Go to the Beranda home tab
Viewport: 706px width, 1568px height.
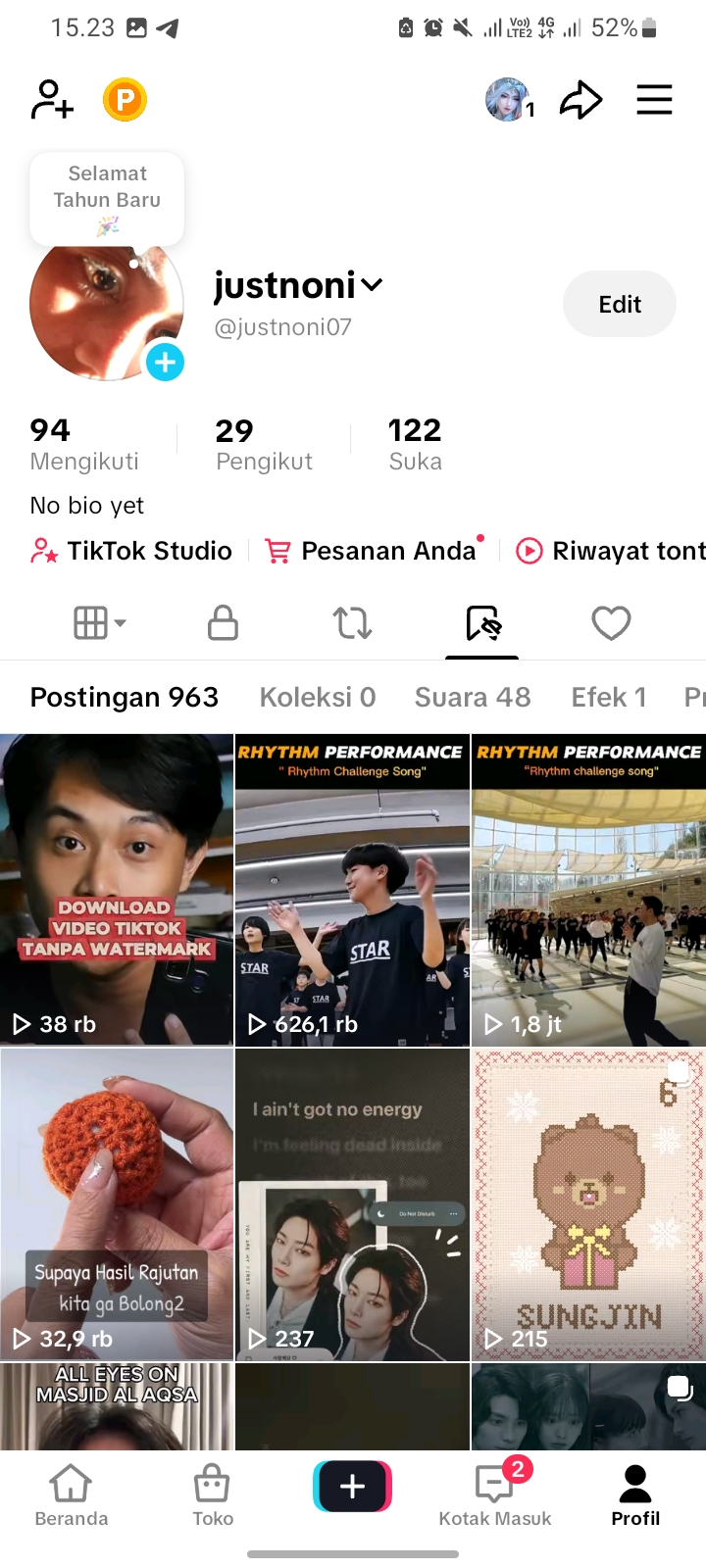[x=72, y=1496]
